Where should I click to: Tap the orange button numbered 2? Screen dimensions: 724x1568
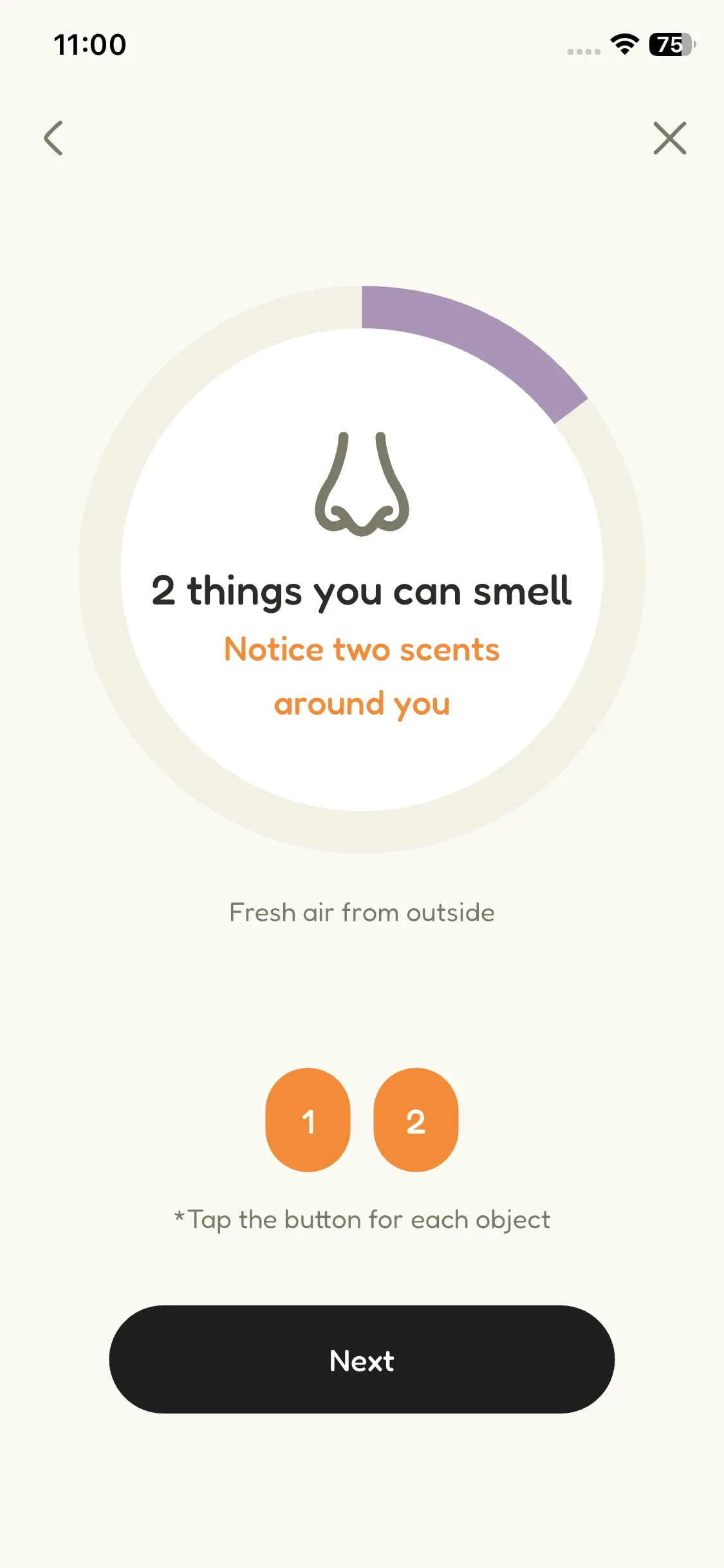coord(416,1120)
